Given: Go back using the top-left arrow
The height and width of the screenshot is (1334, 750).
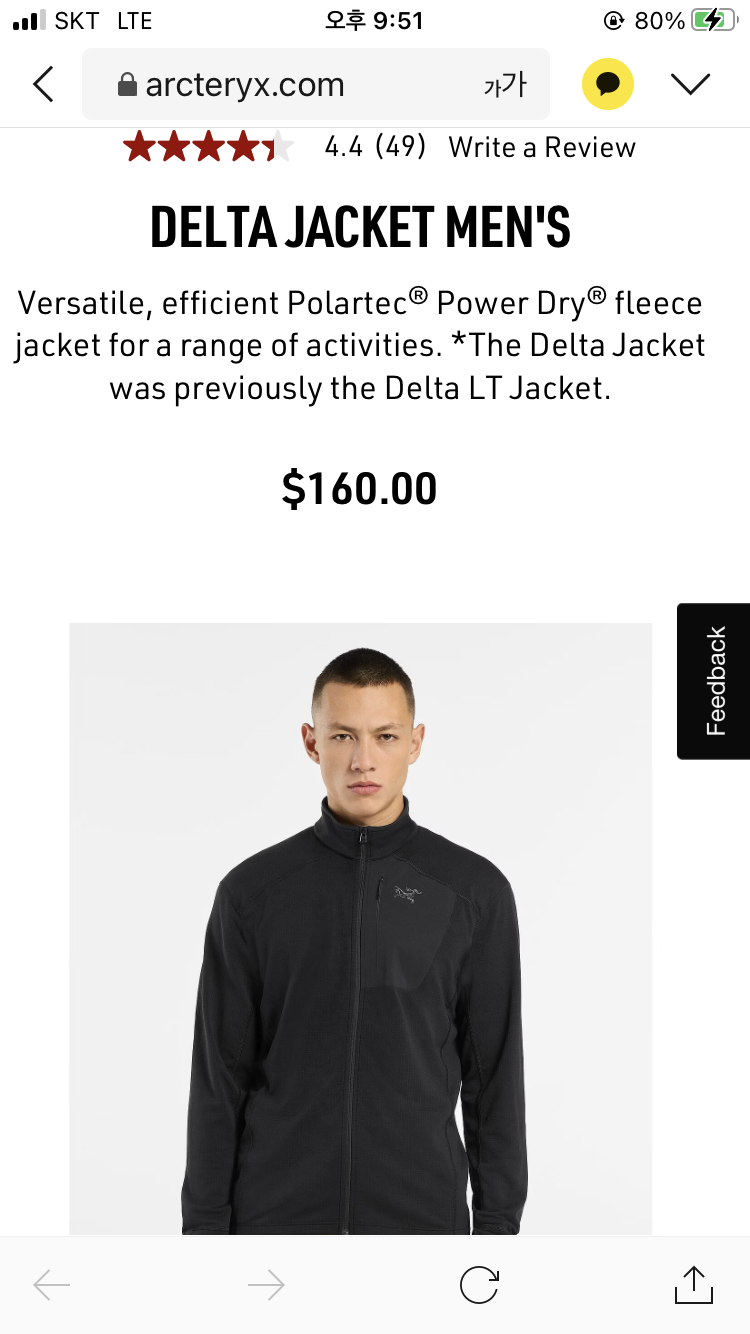Looking at the screenshot, I should [43, 85].
